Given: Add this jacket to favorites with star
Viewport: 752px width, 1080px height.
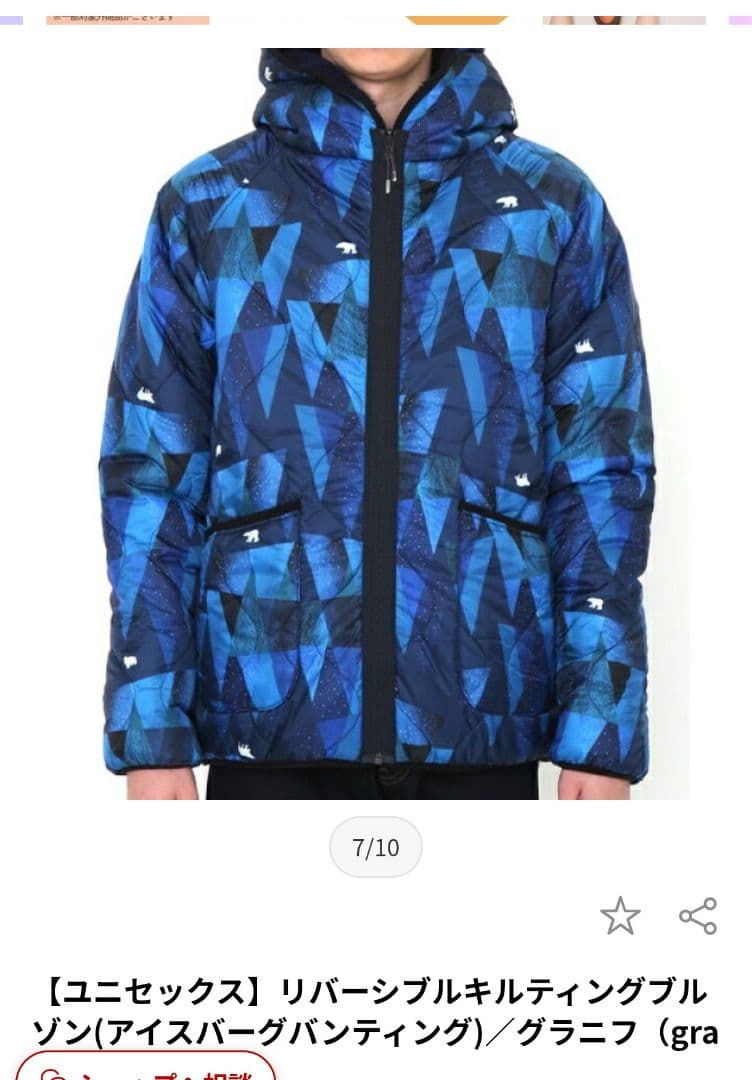Looking at the screenshot, I should 619,915.
